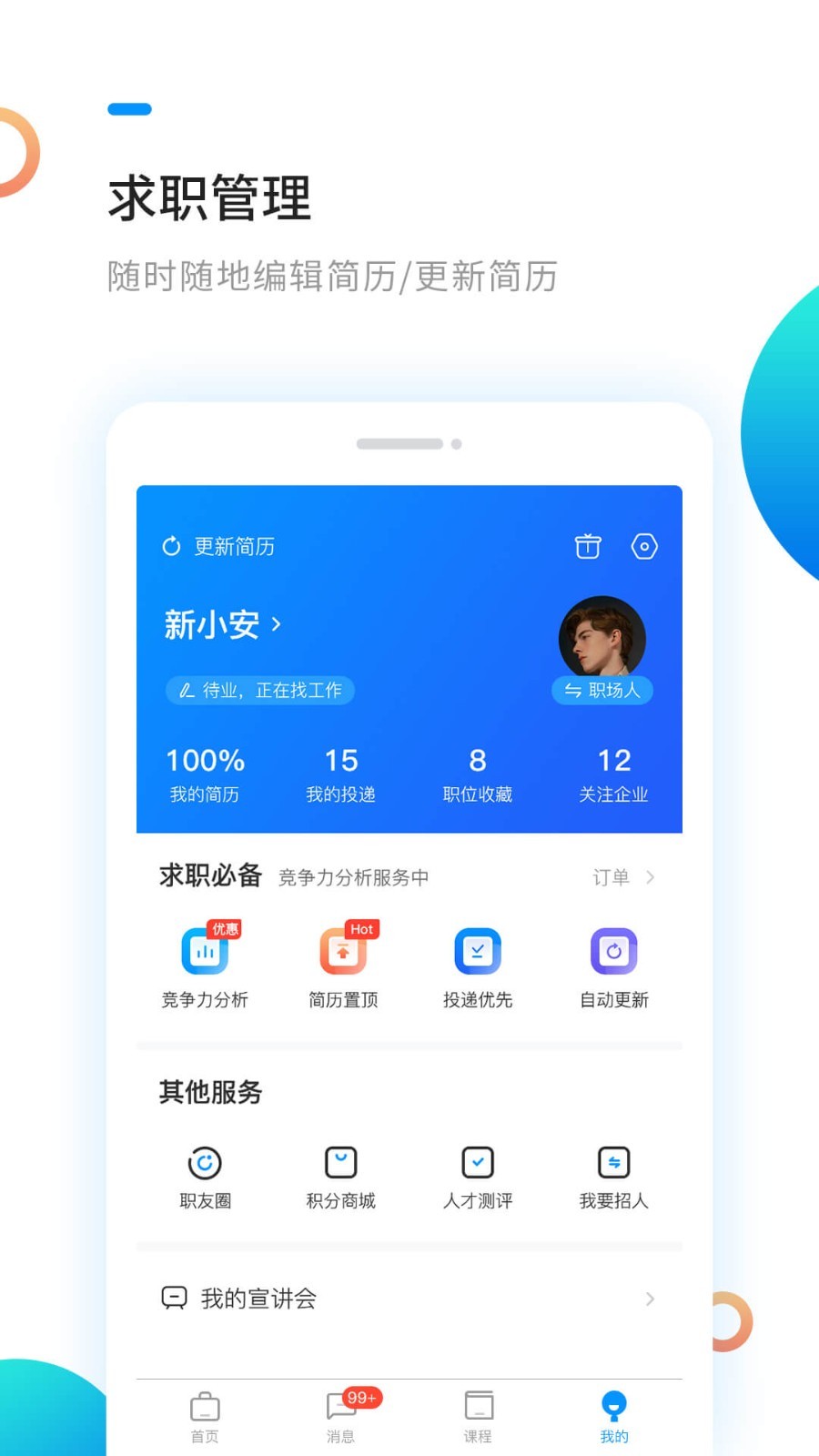The image size is (819, 1456).
Task: Expand the 订单 arrow
Action: pos(622,877)
